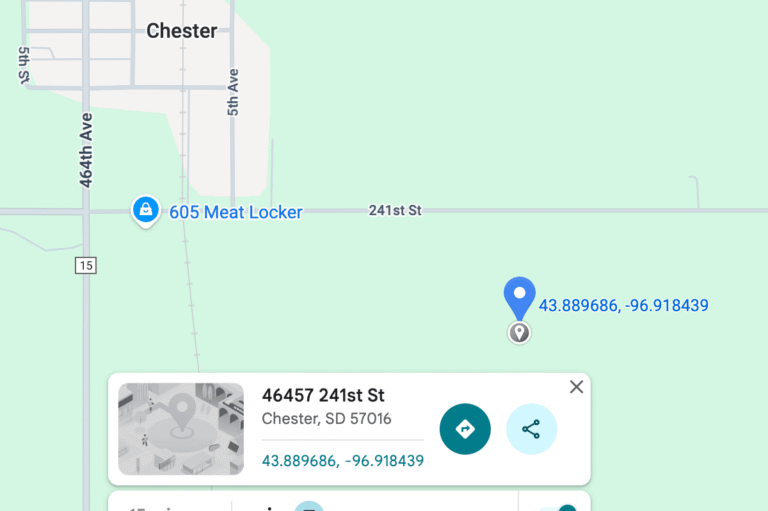Share this dropped pin location
Image resolution: width=768 pixels, height=511 pixels.
coord(531,429)
